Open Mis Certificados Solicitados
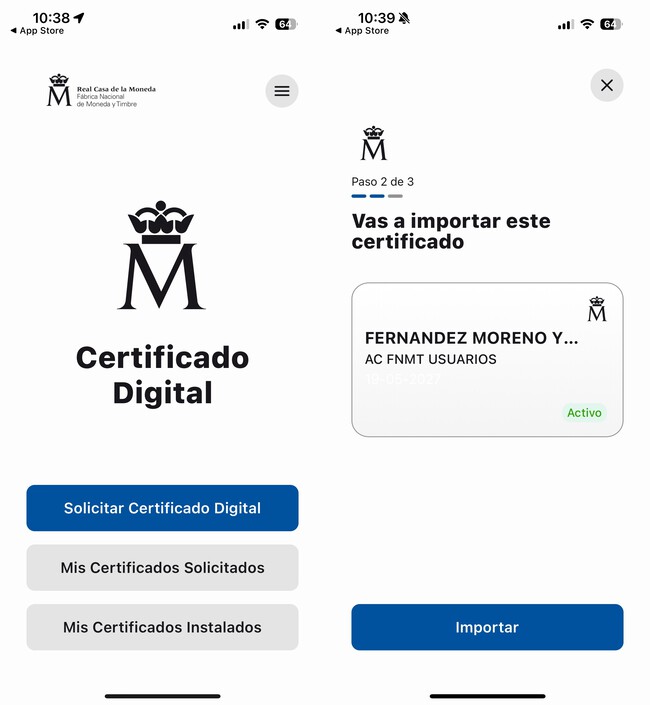This screenshot has height=705, width=650. pos(162,568)
